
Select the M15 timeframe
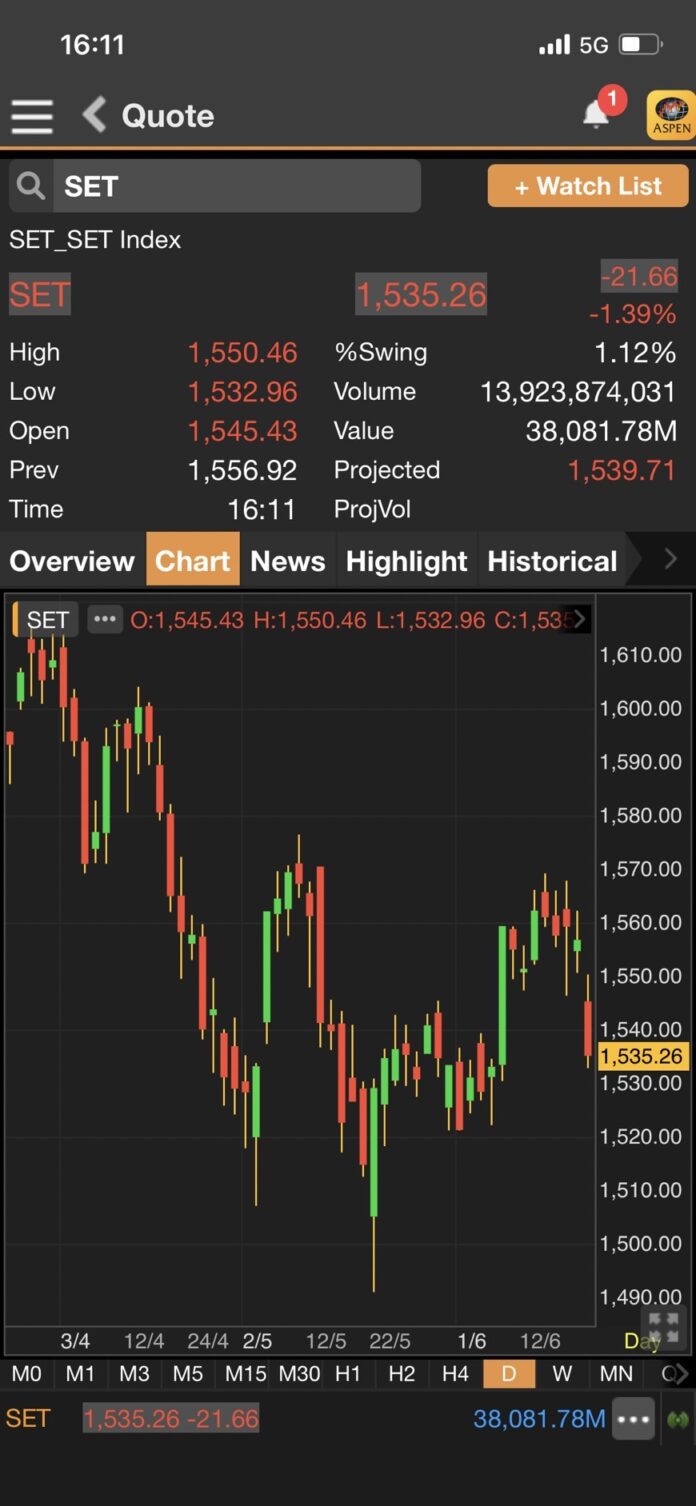245,1373
